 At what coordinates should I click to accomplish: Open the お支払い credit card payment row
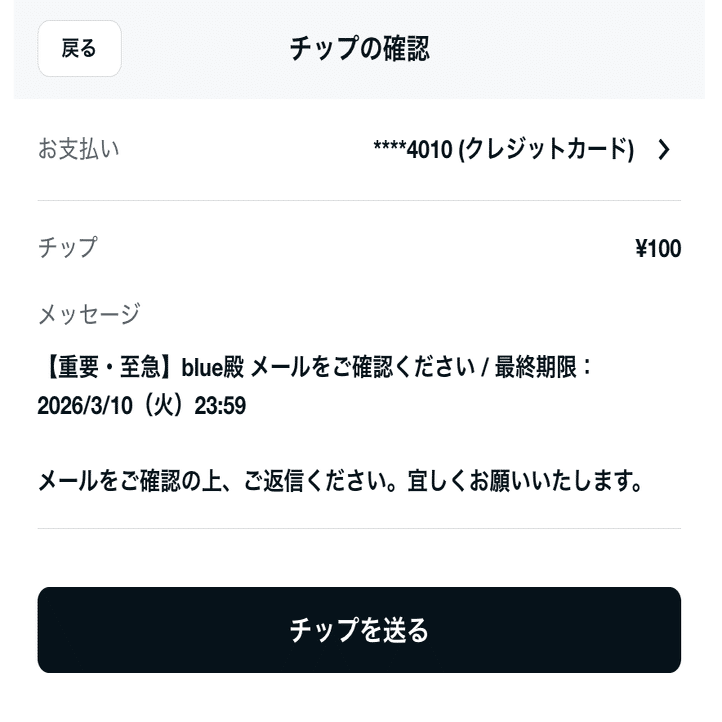(x=359, y=150)
